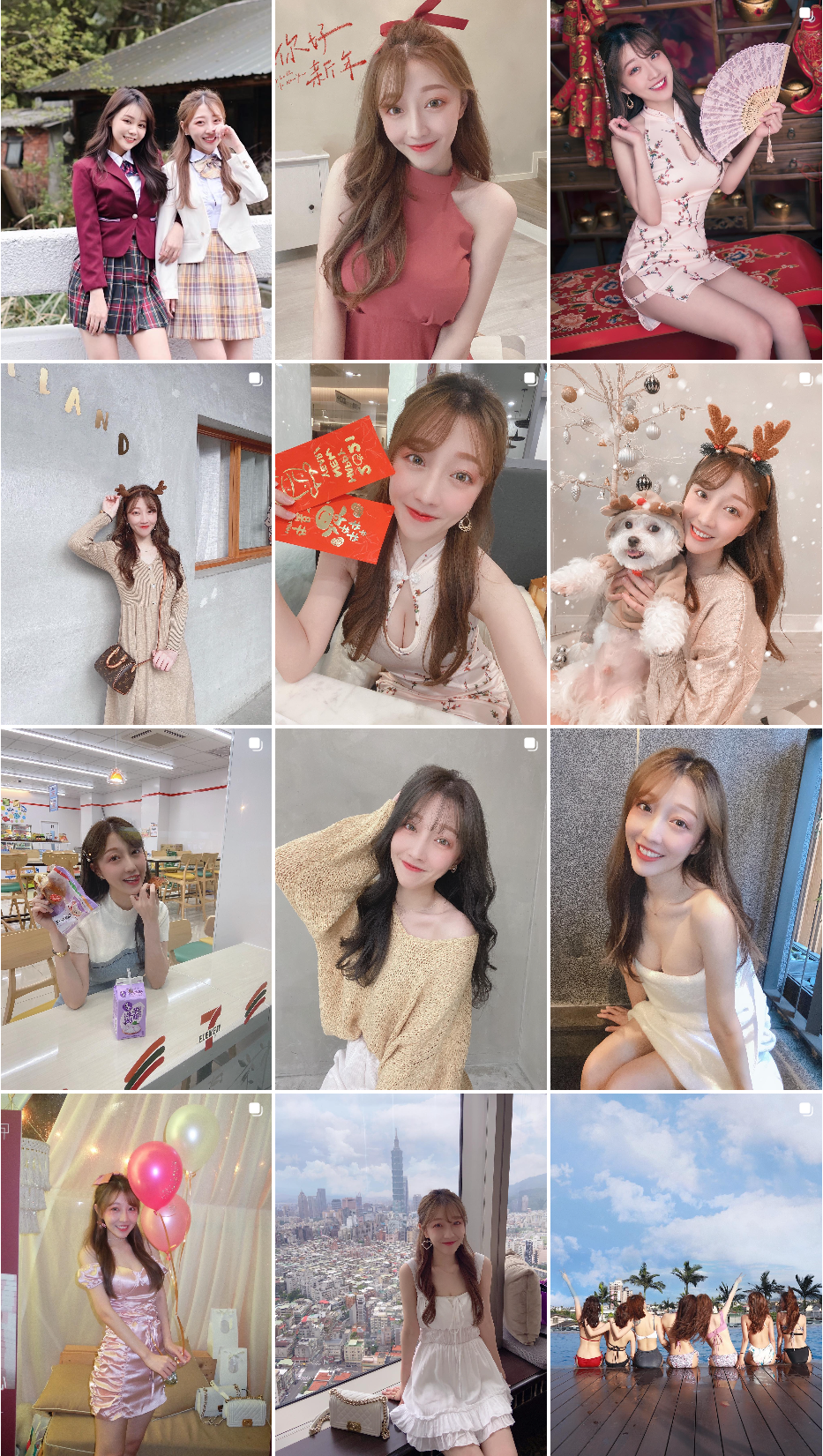Open the gray wall antler headband post
Screen dimensions: 823x1456
[136, 544]
